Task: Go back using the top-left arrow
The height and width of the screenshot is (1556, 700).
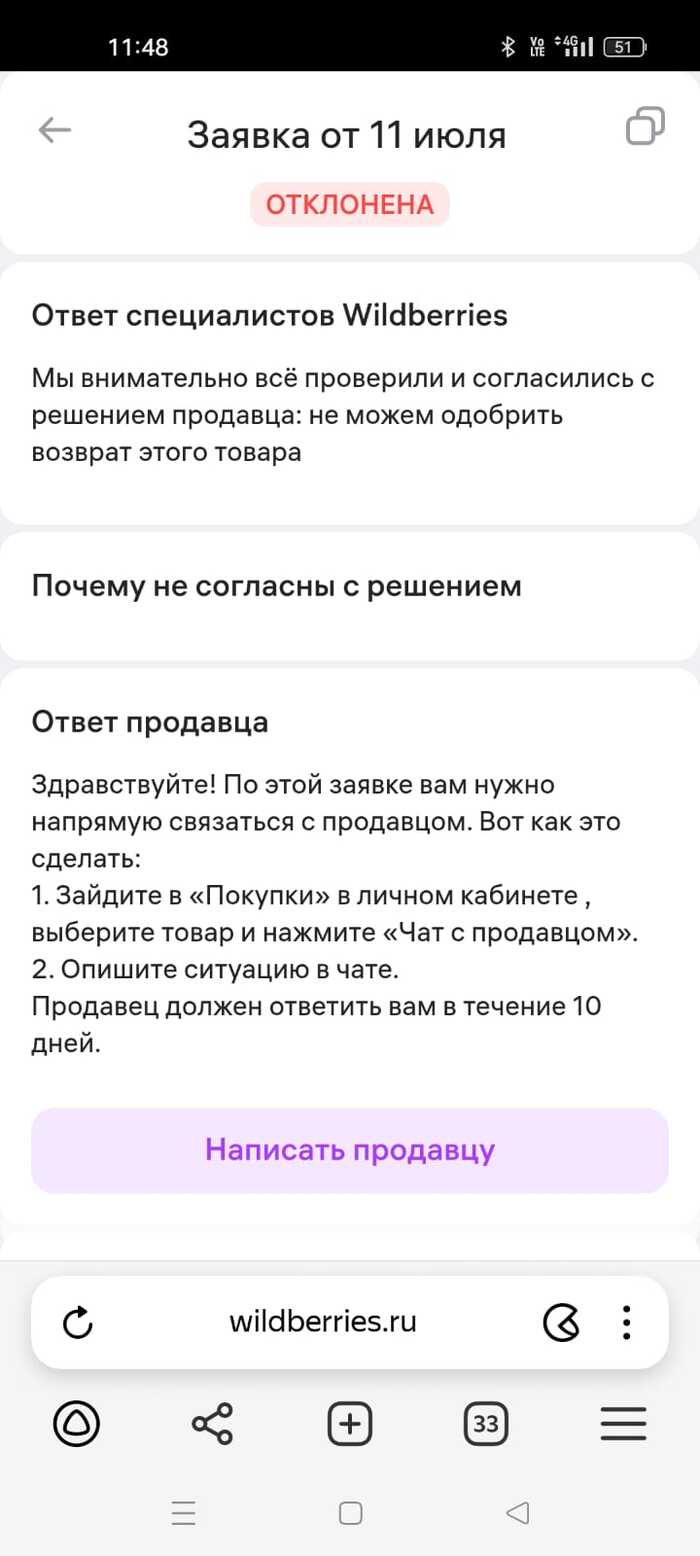Action: click(54, 130)
